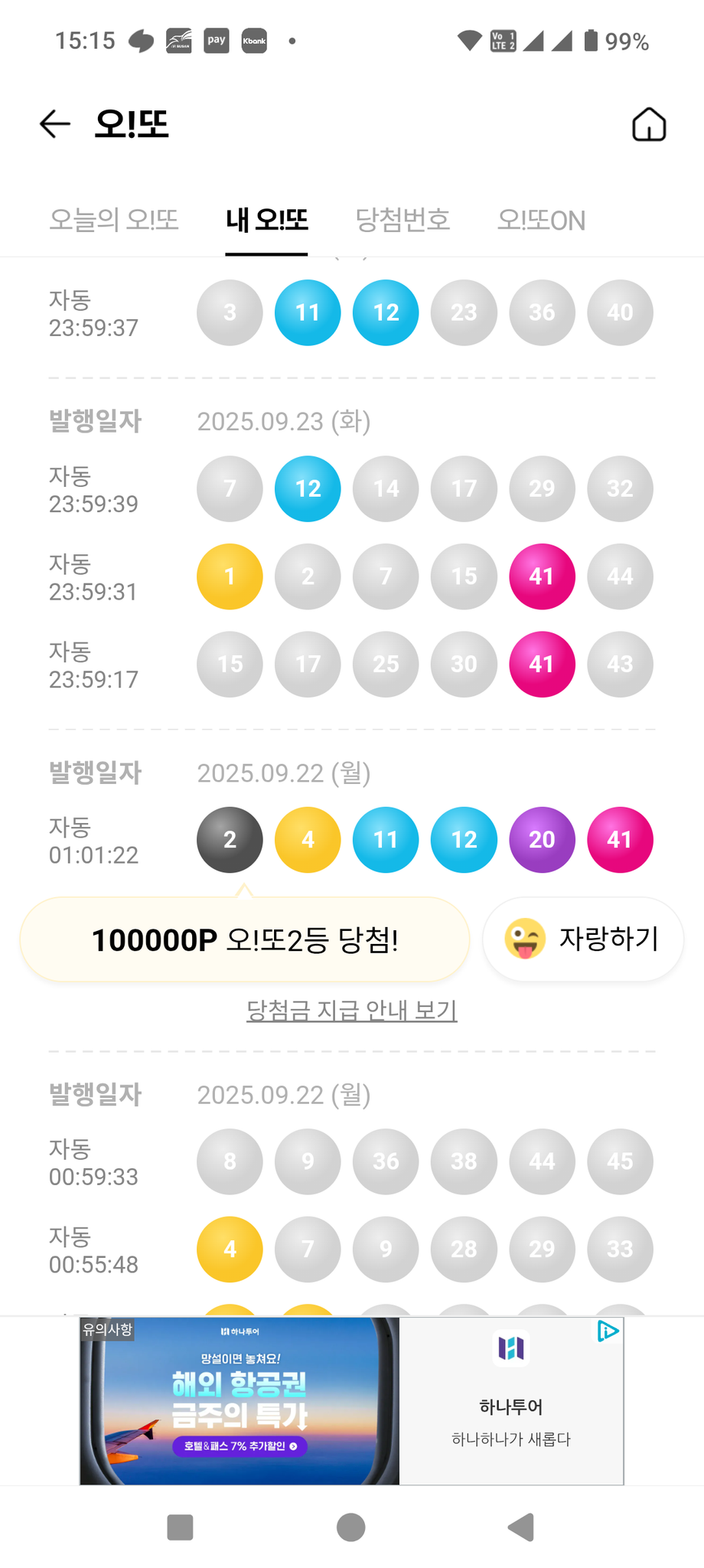Open the 당첨금 지급 안내 보기 link
The width and height of the screenshot is (704, 1568).
point(352,1011)
